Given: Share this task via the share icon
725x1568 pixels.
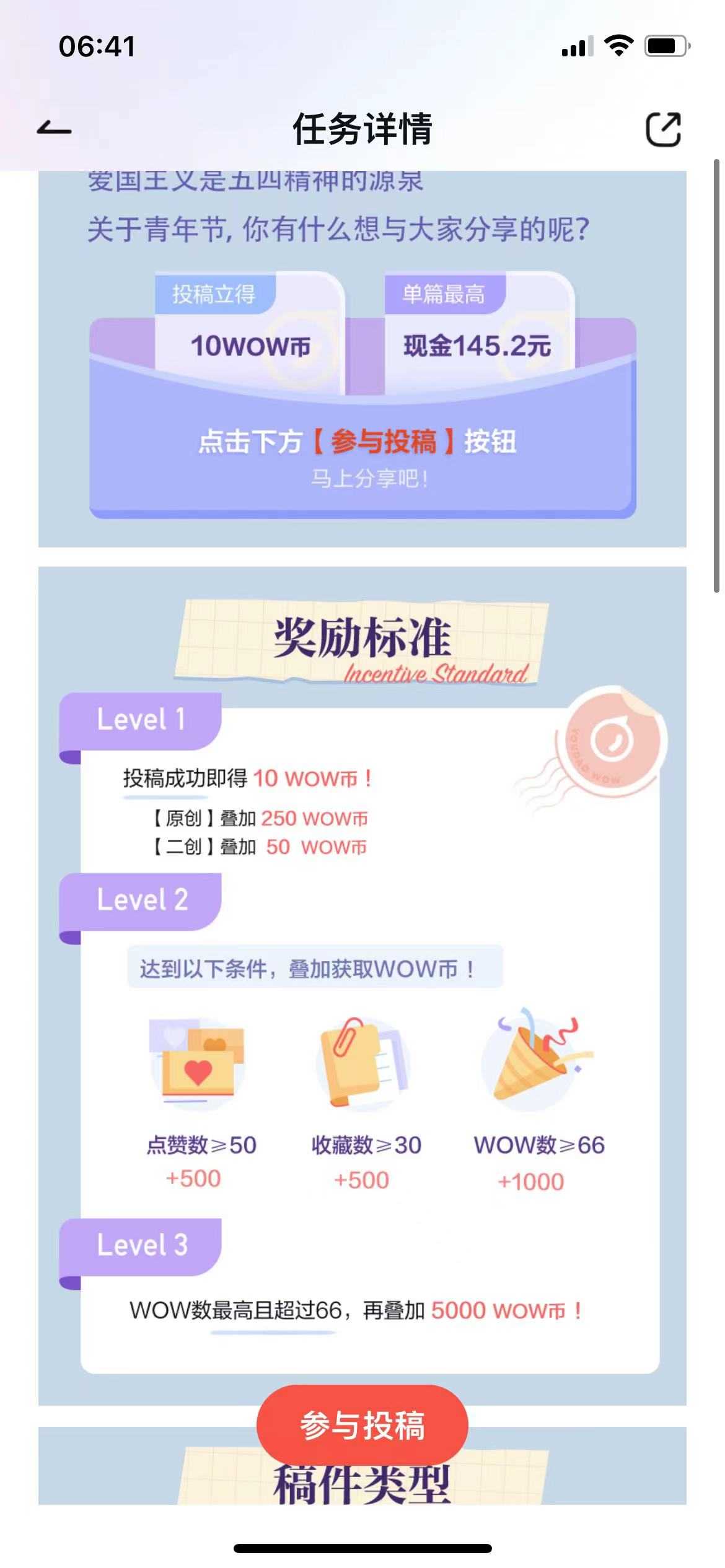Looking at the screenshot, I should point(663,129).
